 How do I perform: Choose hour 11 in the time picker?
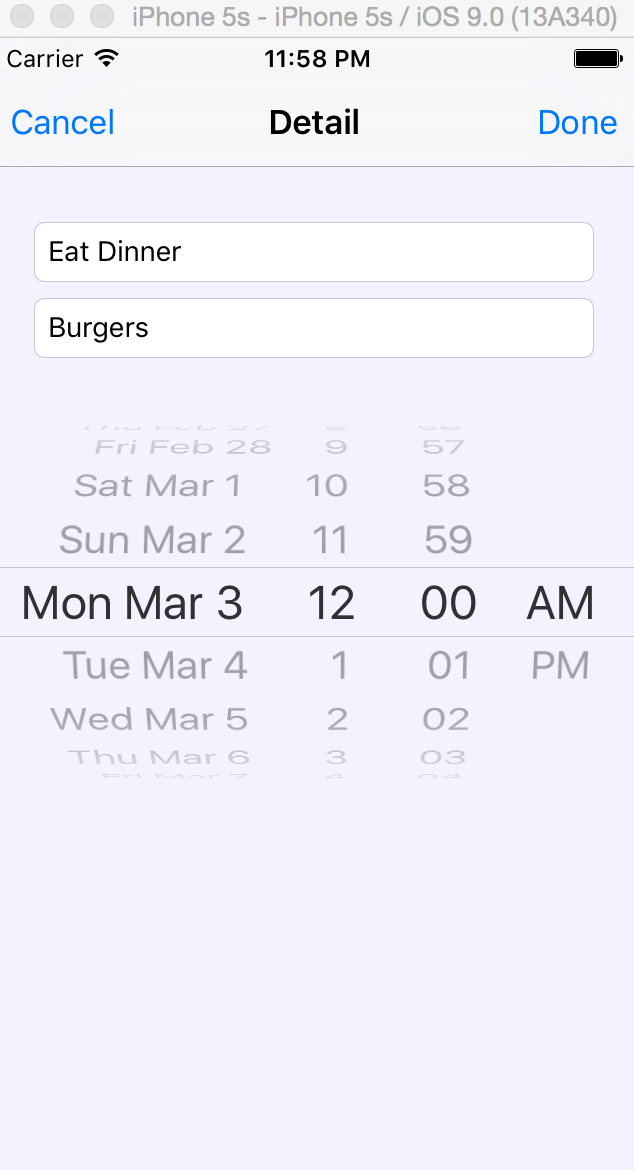(330, 540)
